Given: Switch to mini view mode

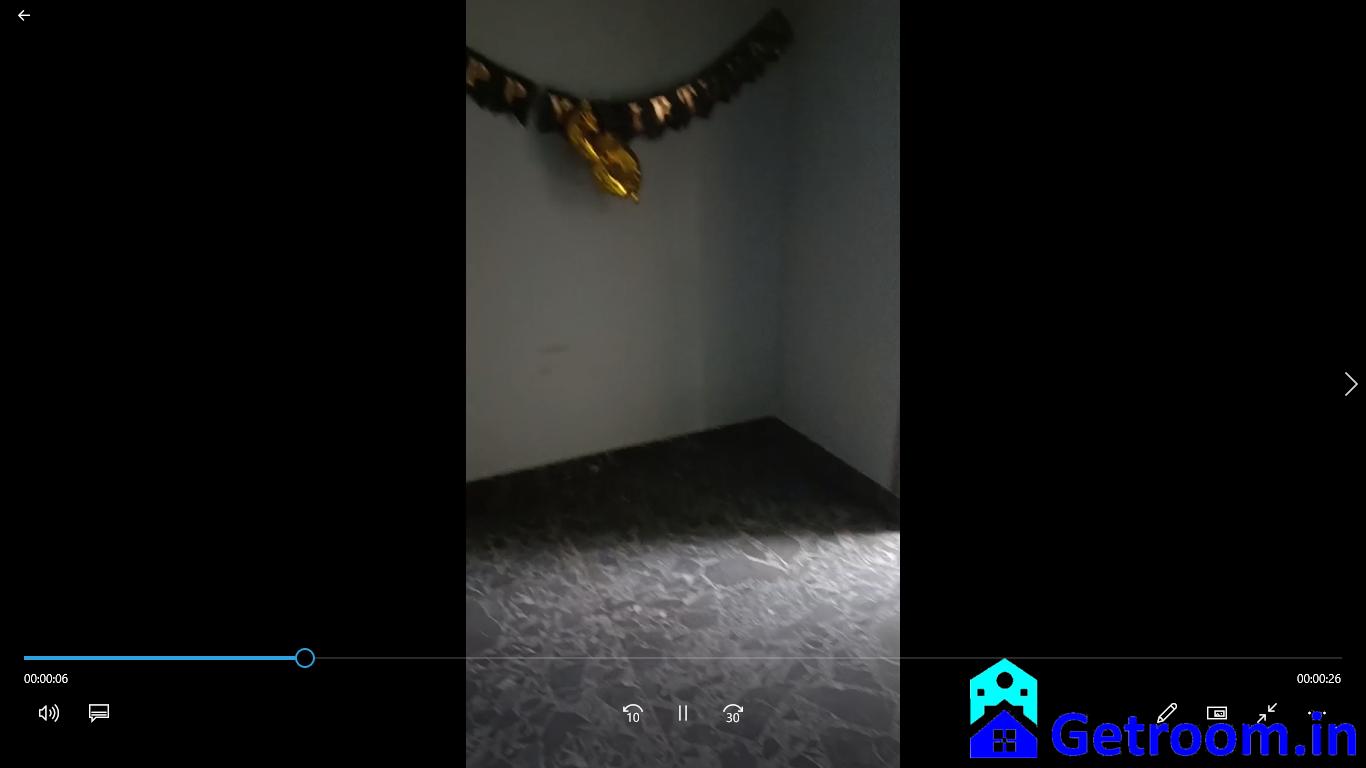Looking at the screenshot, I should [1217, 713].
